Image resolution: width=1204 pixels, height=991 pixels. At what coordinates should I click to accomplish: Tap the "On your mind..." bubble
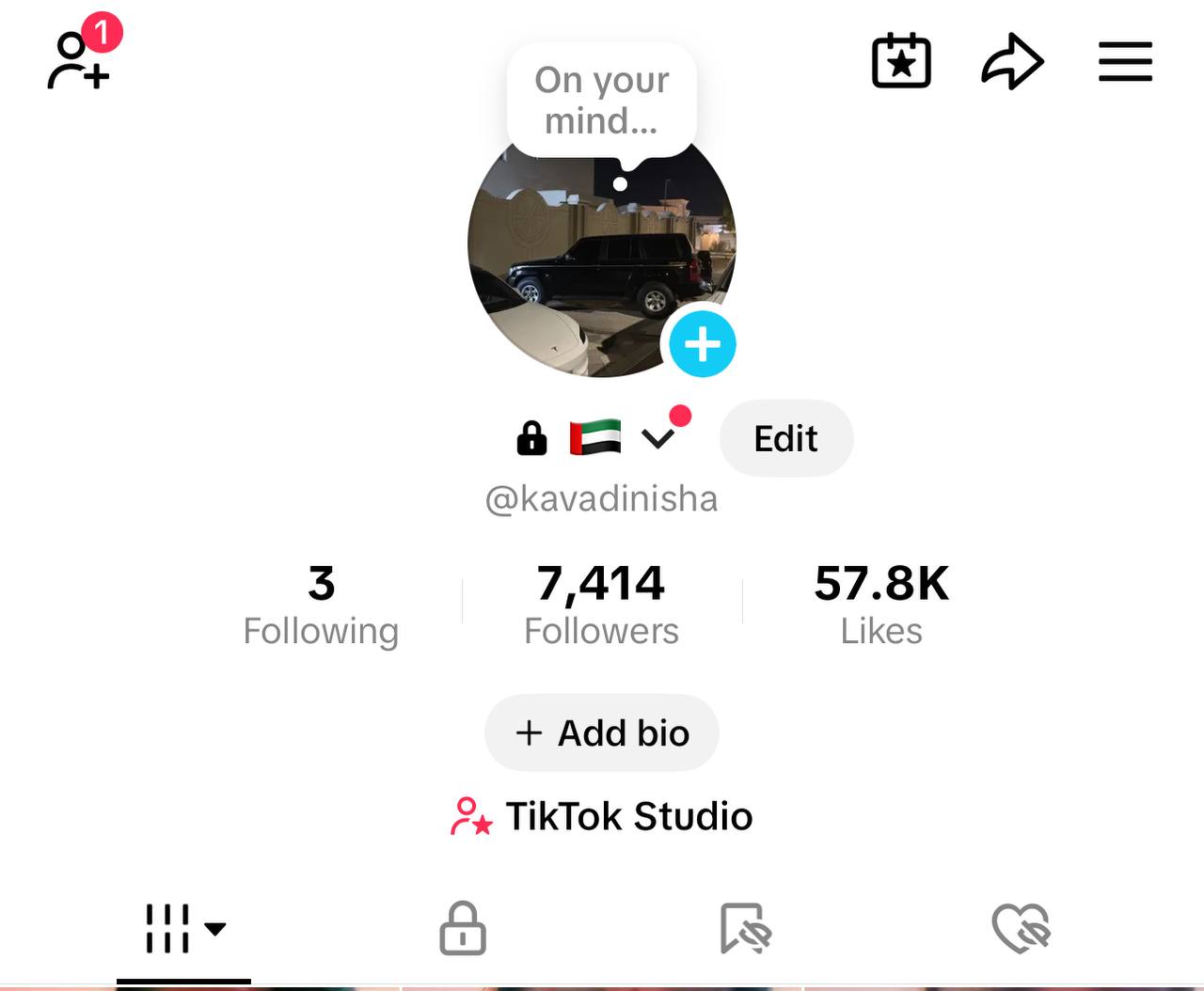[x=602, y=101]
